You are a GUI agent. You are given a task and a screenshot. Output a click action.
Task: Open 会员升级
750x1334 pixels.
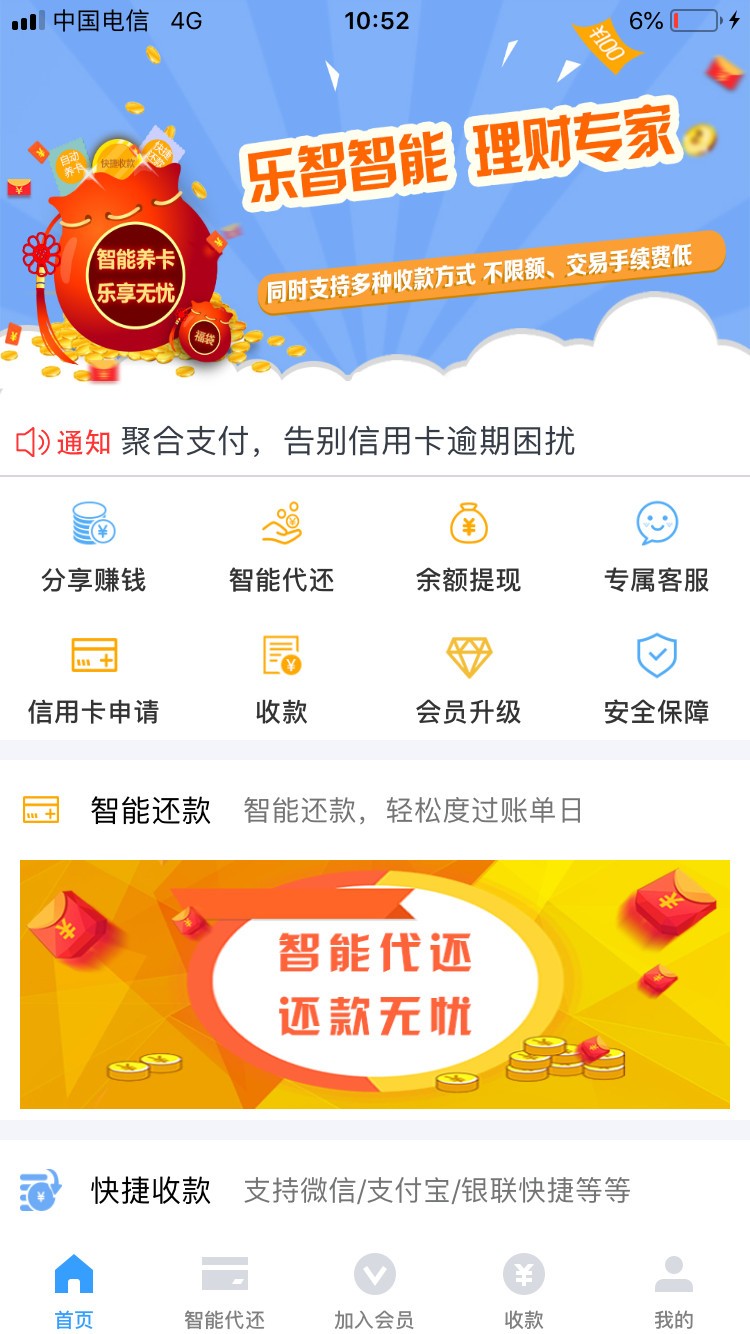[x=468, y=678]
